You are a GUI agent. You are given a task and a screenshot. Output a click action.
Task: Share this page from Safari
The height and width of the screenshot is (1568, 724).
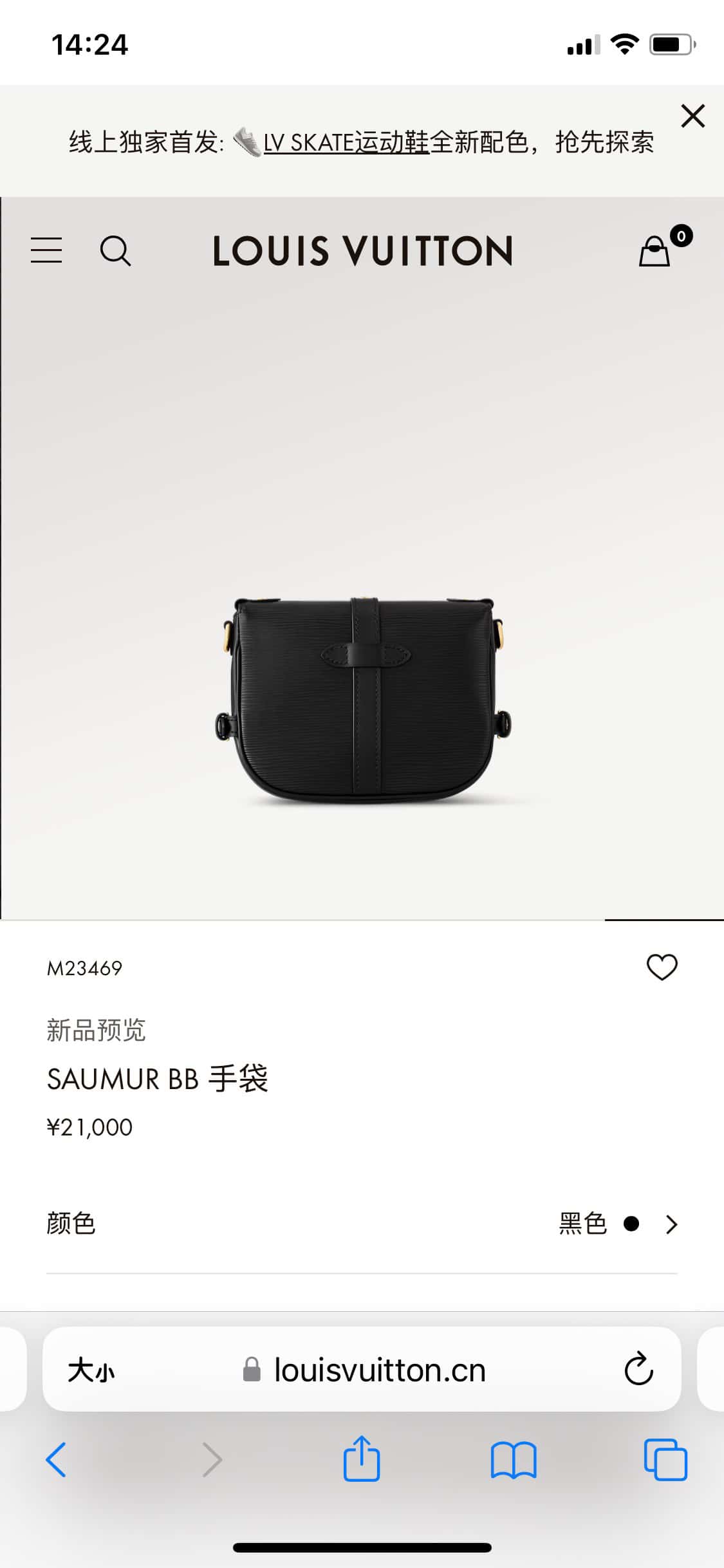tap(362, 1459)
